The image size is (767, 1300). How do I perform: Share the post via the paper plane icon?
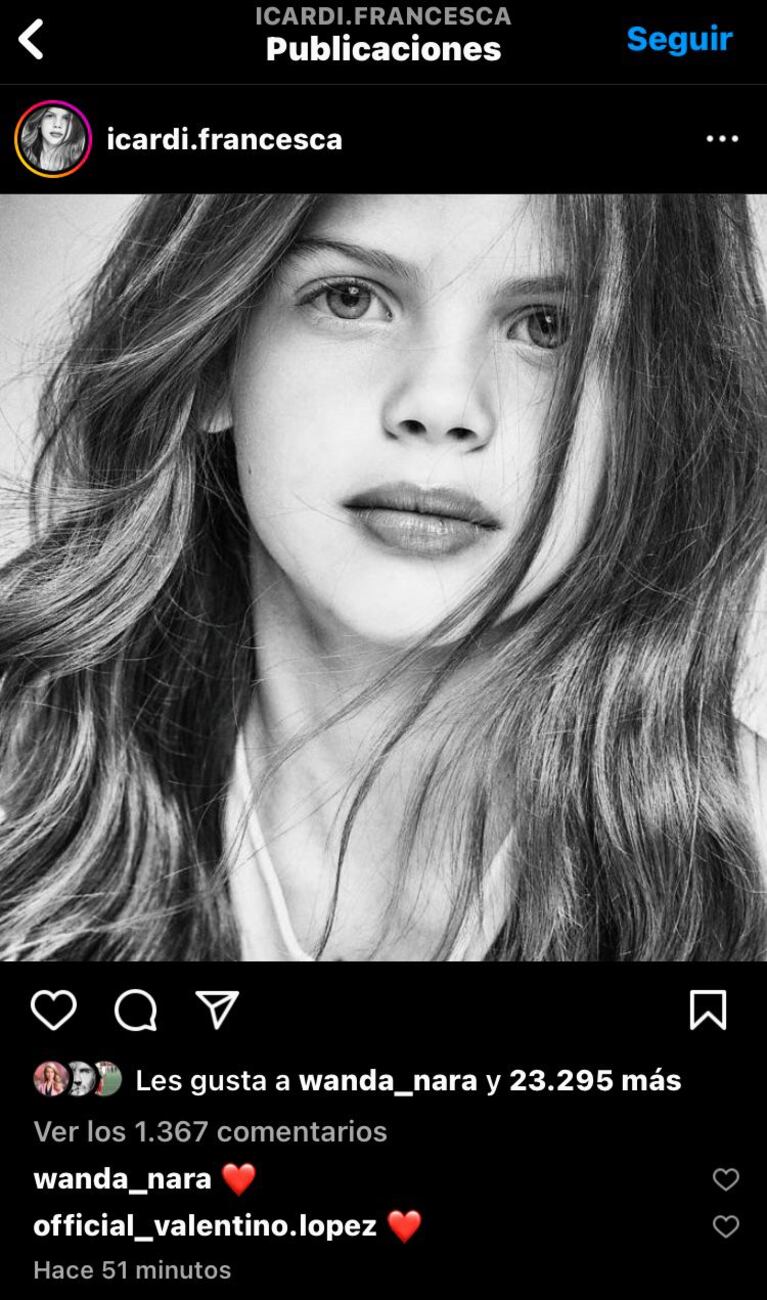click(217, 1010)
